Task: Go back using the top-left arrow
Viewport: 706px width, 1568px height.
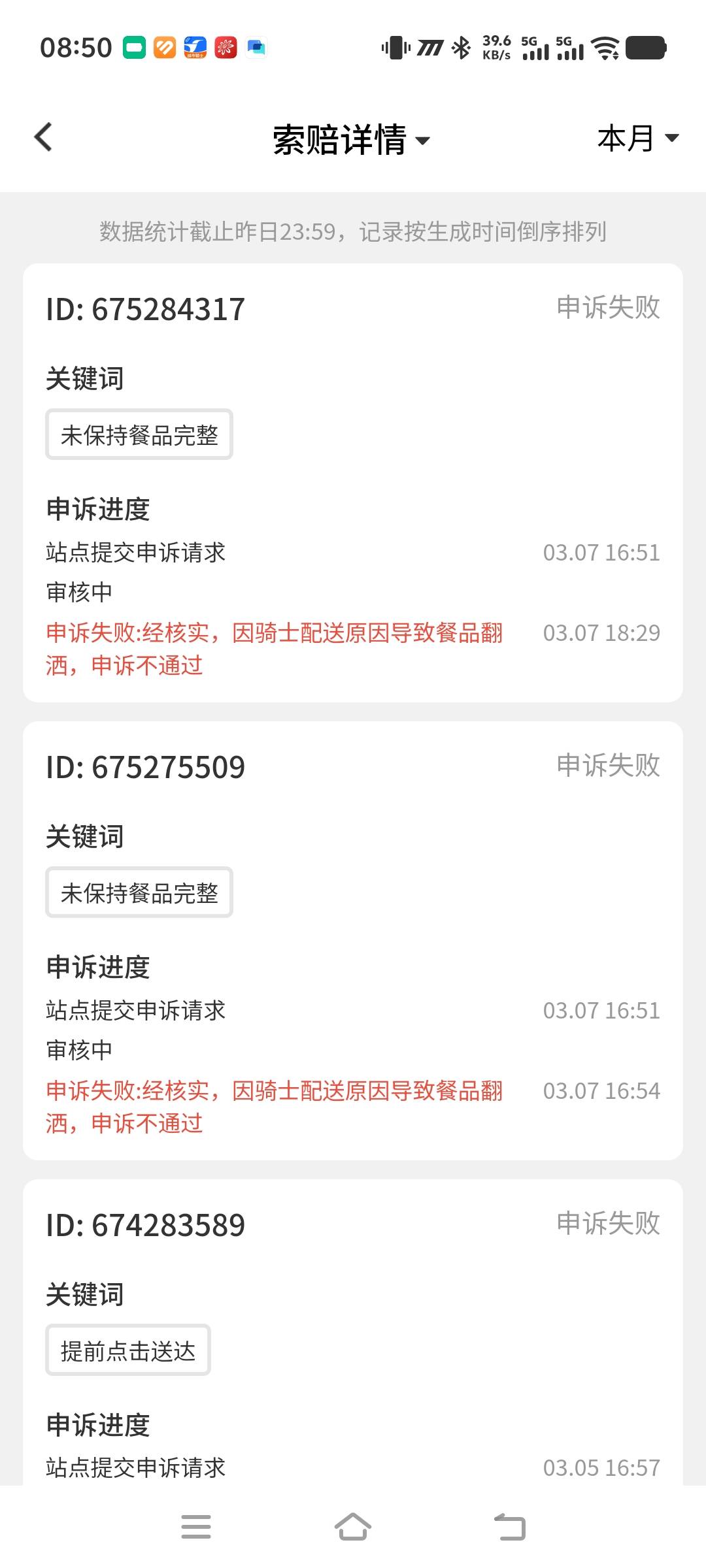Action: pos(43,138)
